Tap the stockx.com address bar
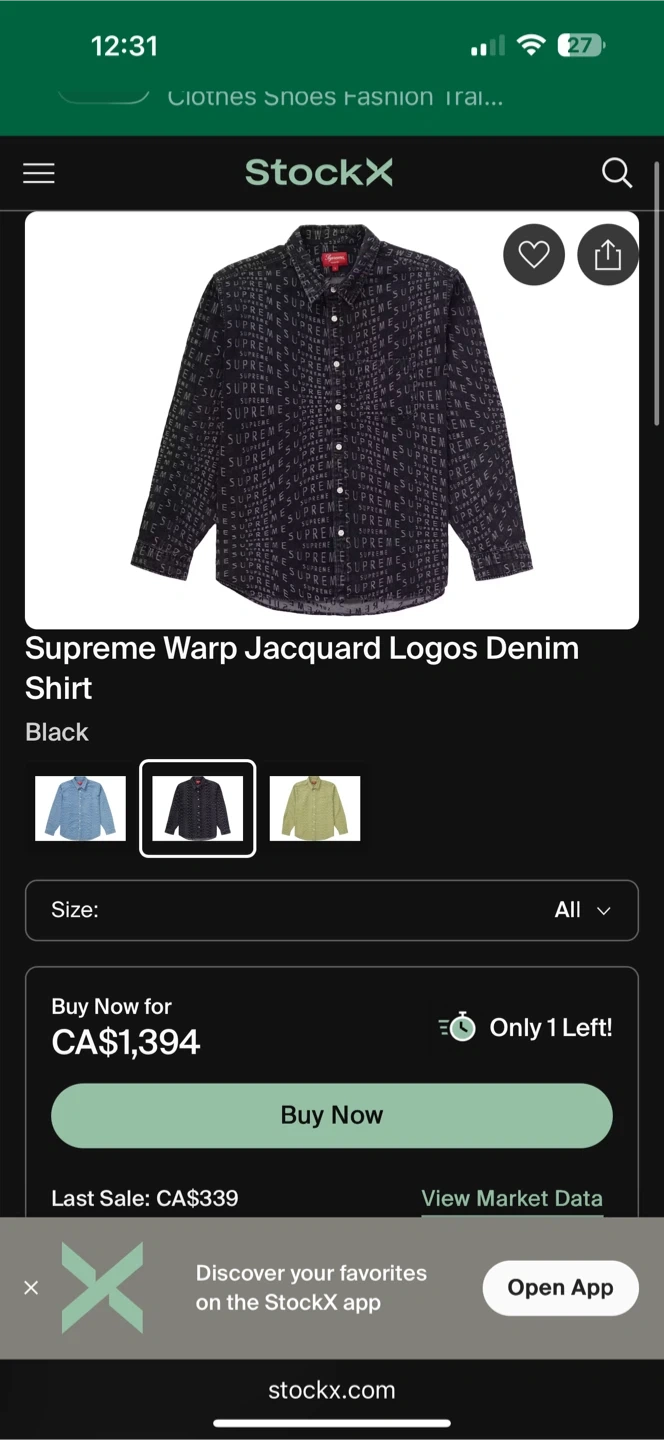Viewport: 664px width, 1440px height. (331, 1390)
